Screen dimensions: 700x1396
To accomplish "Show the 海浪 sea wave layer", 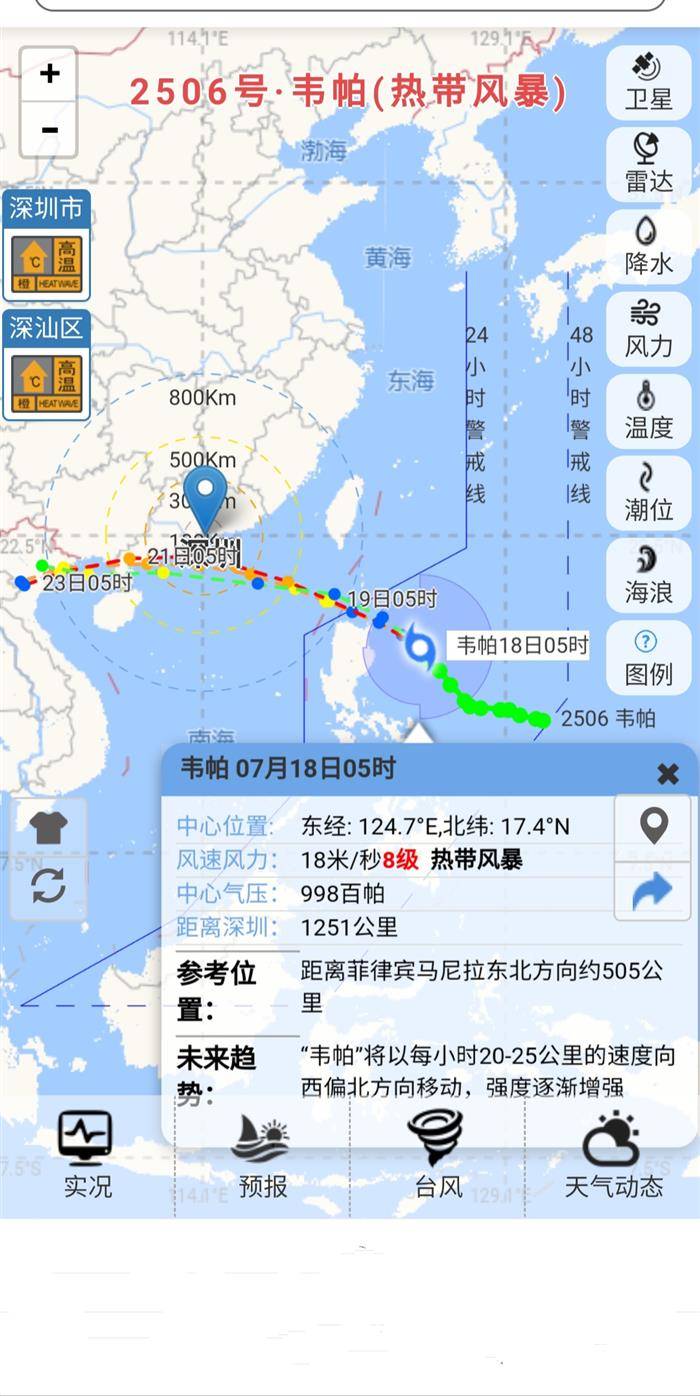I will (x=648, y=574).
